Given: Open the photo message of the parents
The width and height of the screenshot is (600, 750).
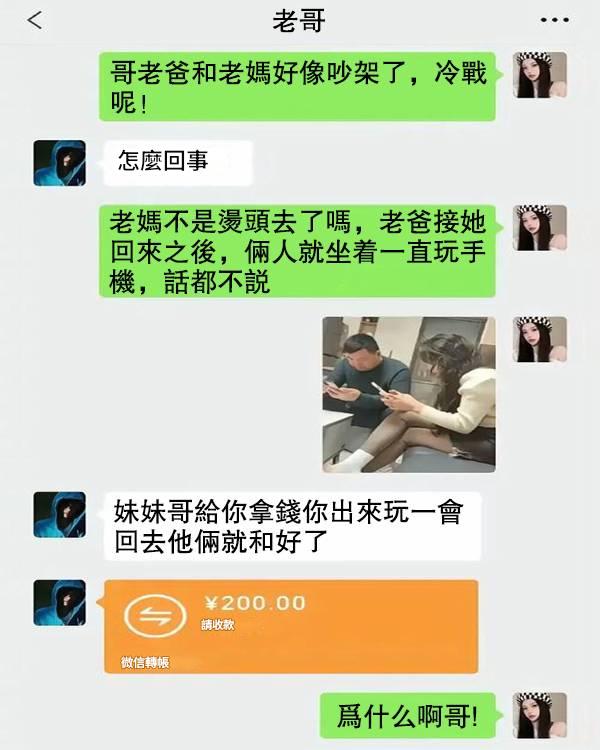Looking at the screenshot, I should (409, 394).
